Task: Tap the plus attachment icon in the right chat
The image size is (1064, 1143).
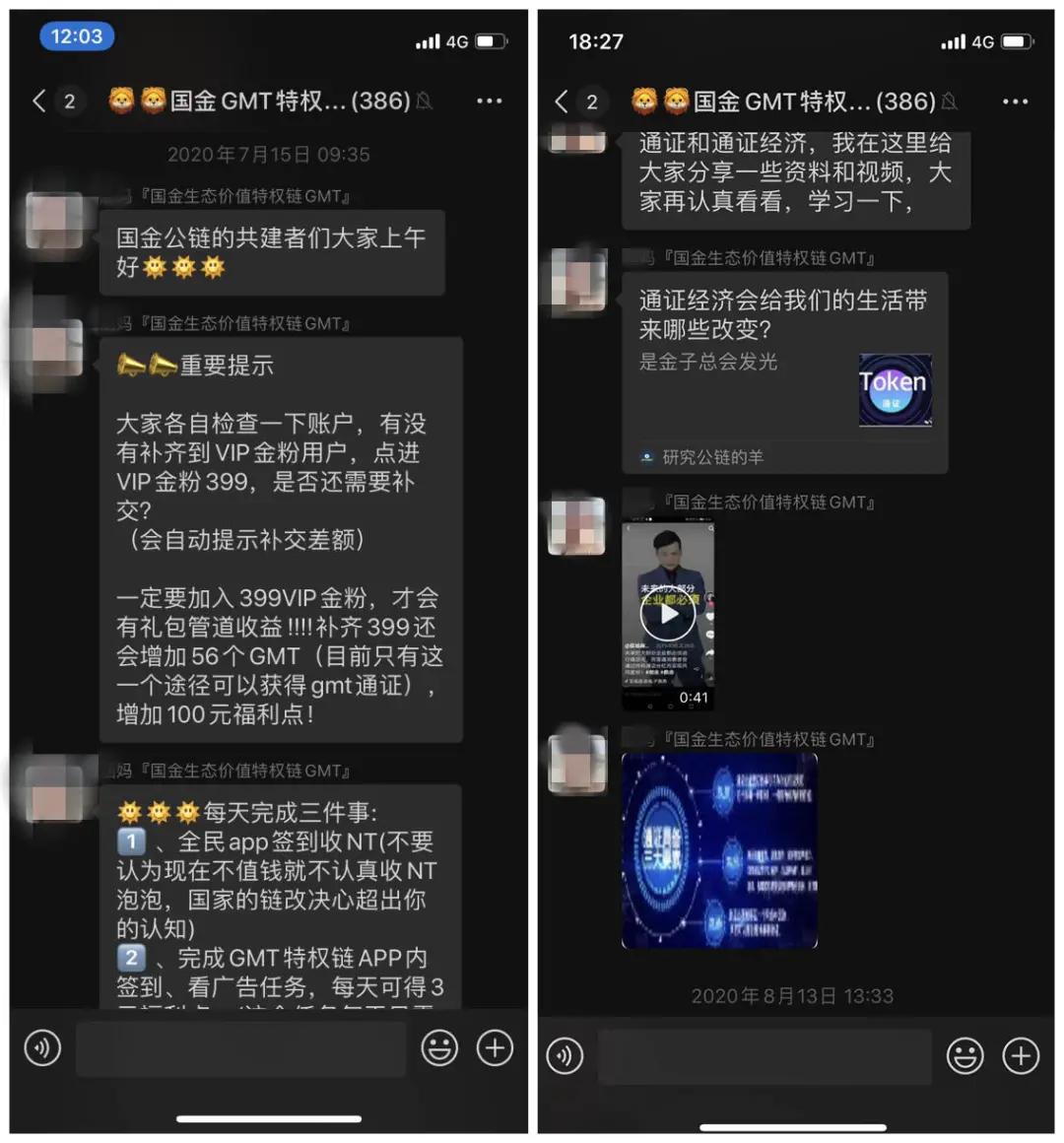Action: click(x=1020, y=1055)
